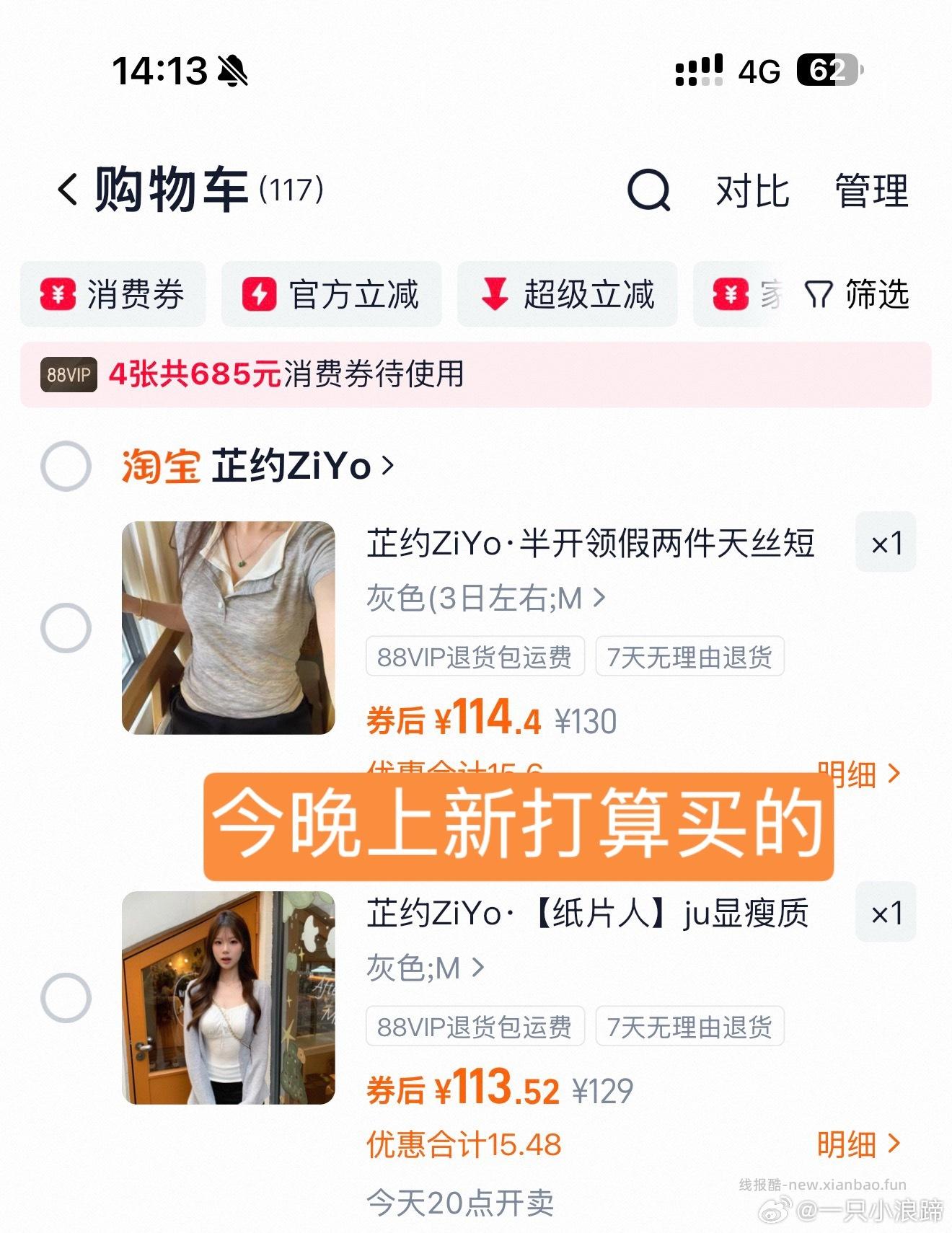This screenshot has width=952, height=1233.
Task: Tap the 官方立减 lightning discount icon
Action: (260, 294)
